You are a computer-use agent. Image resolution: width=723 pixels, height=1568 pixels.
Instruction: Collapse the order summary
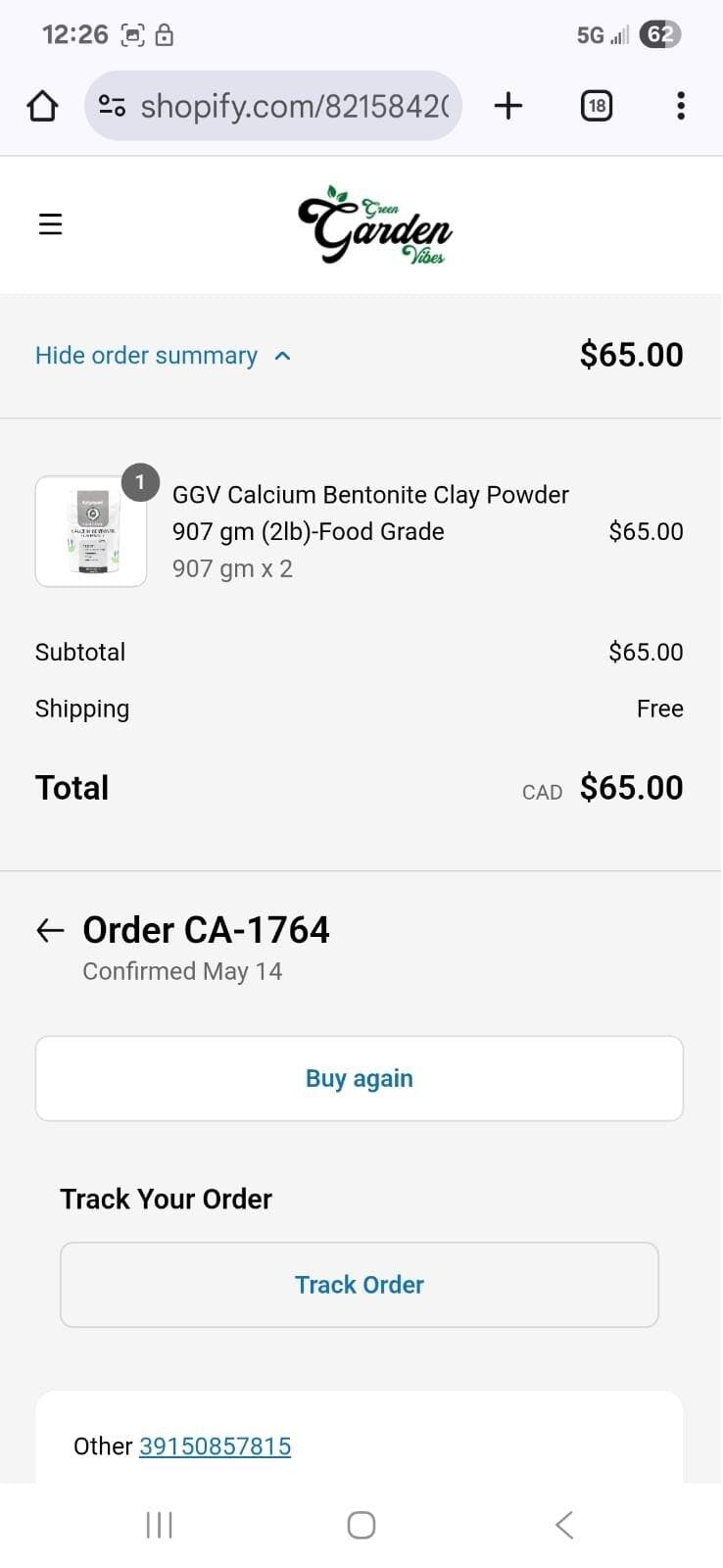tap(163, 356)
